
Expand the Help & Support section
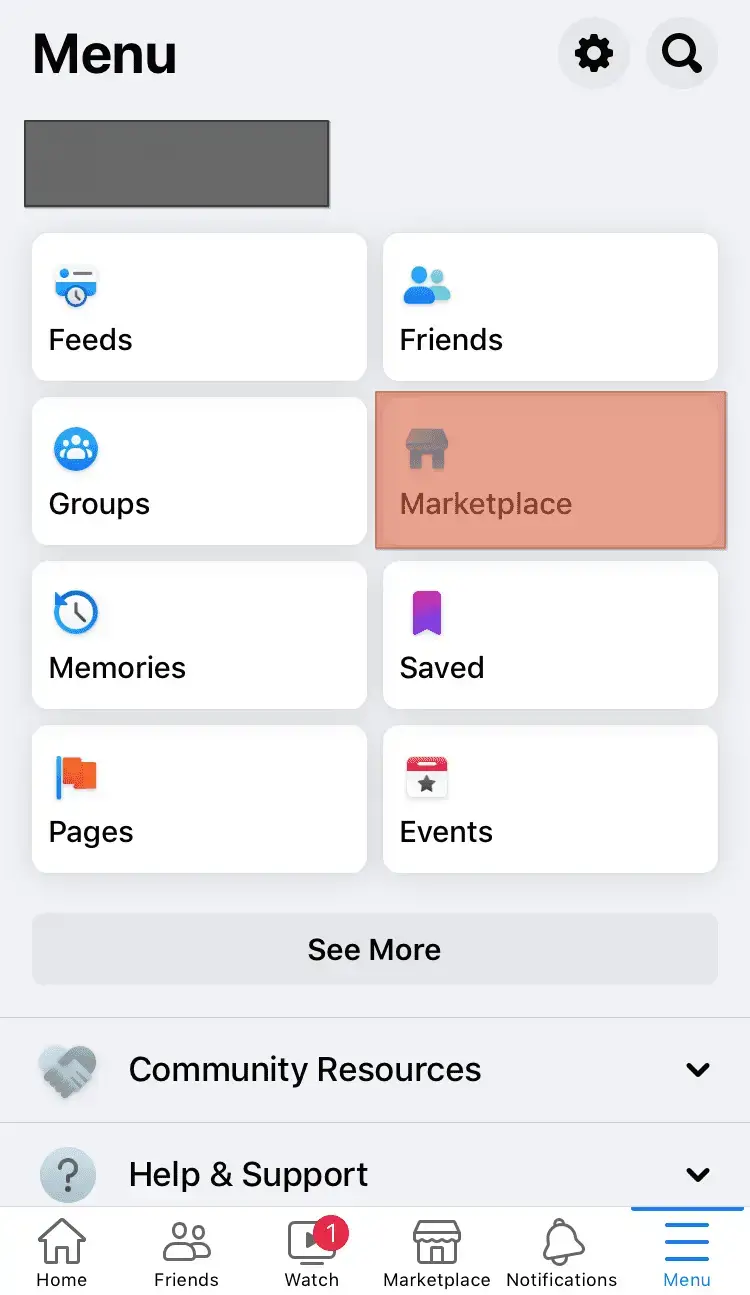point(375,1173)
